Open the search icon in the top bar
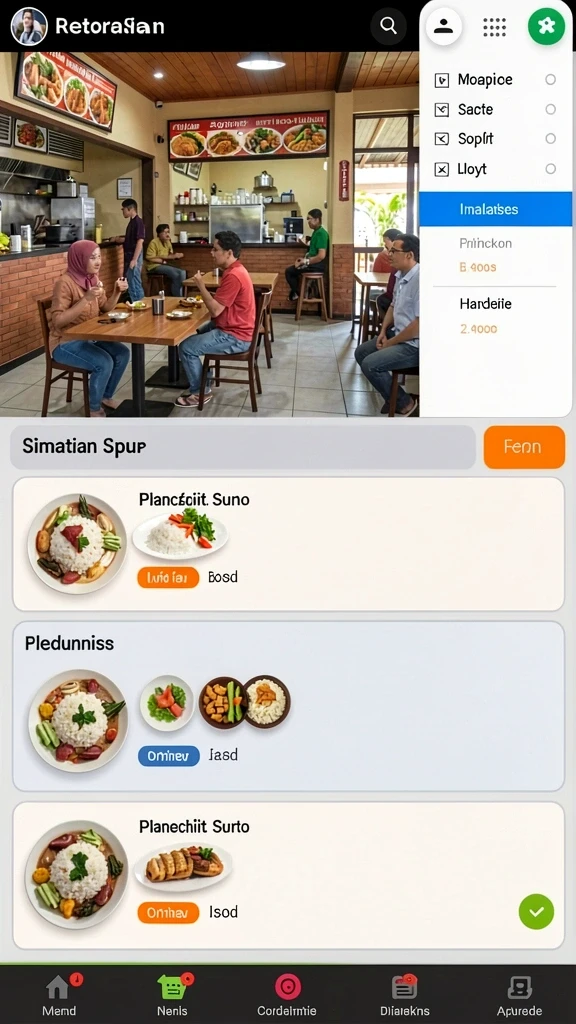Viewport: 576px width, 1024px height. [389, 26]
